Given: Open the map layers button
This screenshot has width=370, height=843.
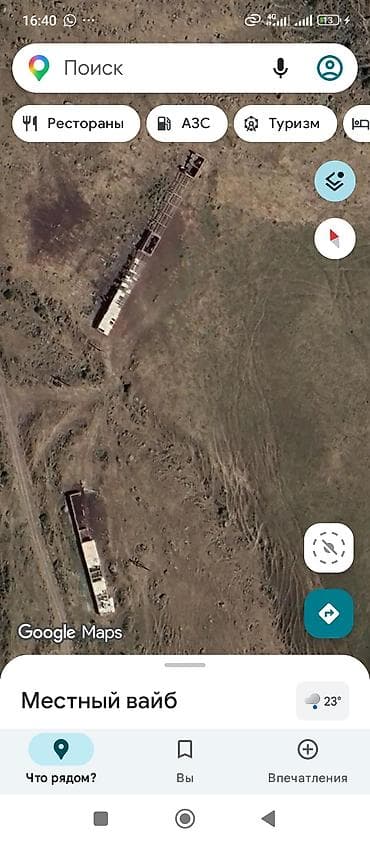Looking at the screenshot, I should 335,181.
